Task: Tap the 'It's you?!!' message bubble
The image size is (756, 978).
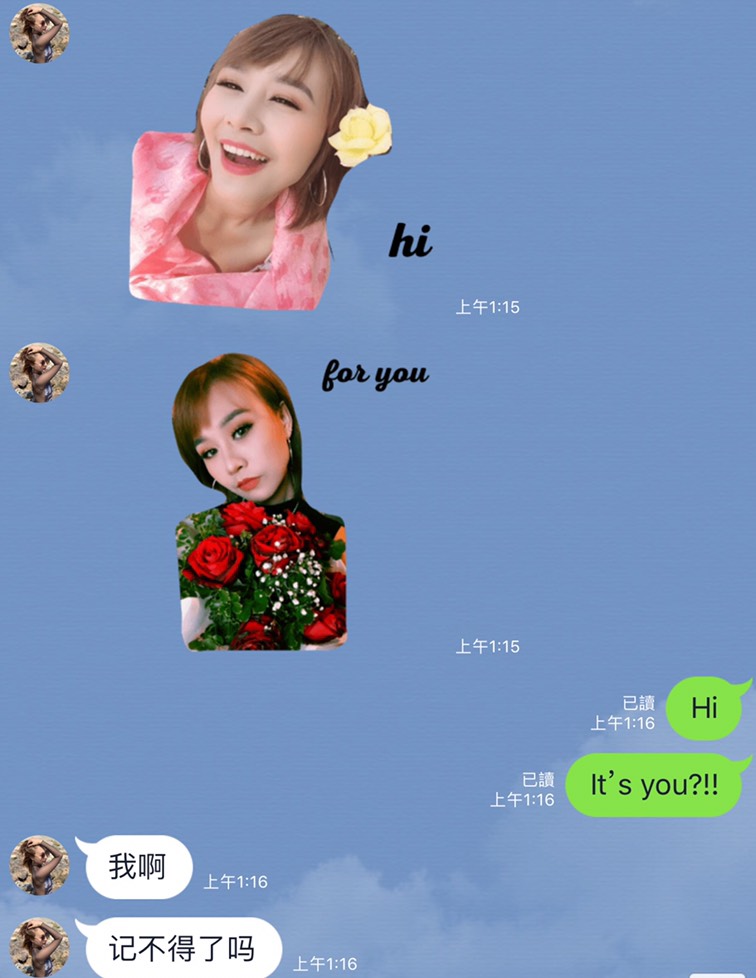Action: pos(651,787)
